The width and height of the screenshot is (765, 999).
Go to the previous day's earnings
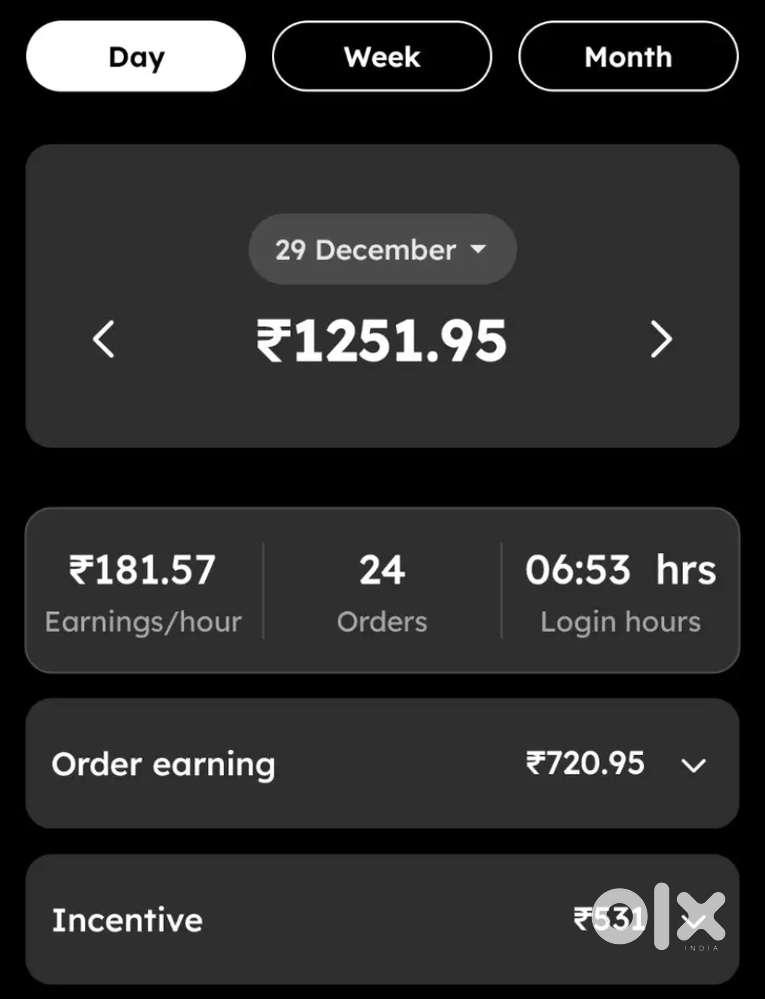pos(104,340)
